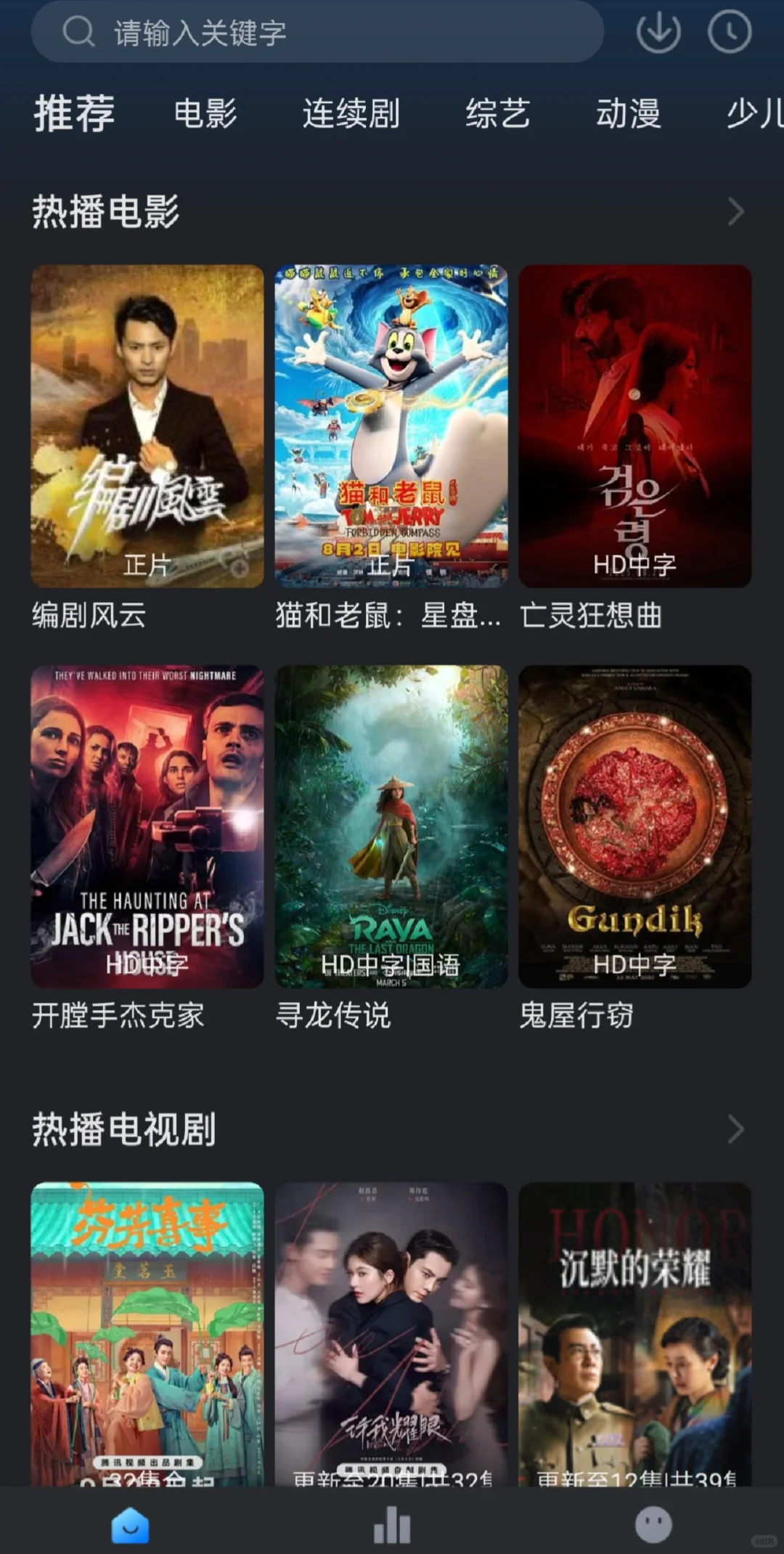Open watch history clock icon
Screen dimensions: 784x1554
(x=729, y=32)
